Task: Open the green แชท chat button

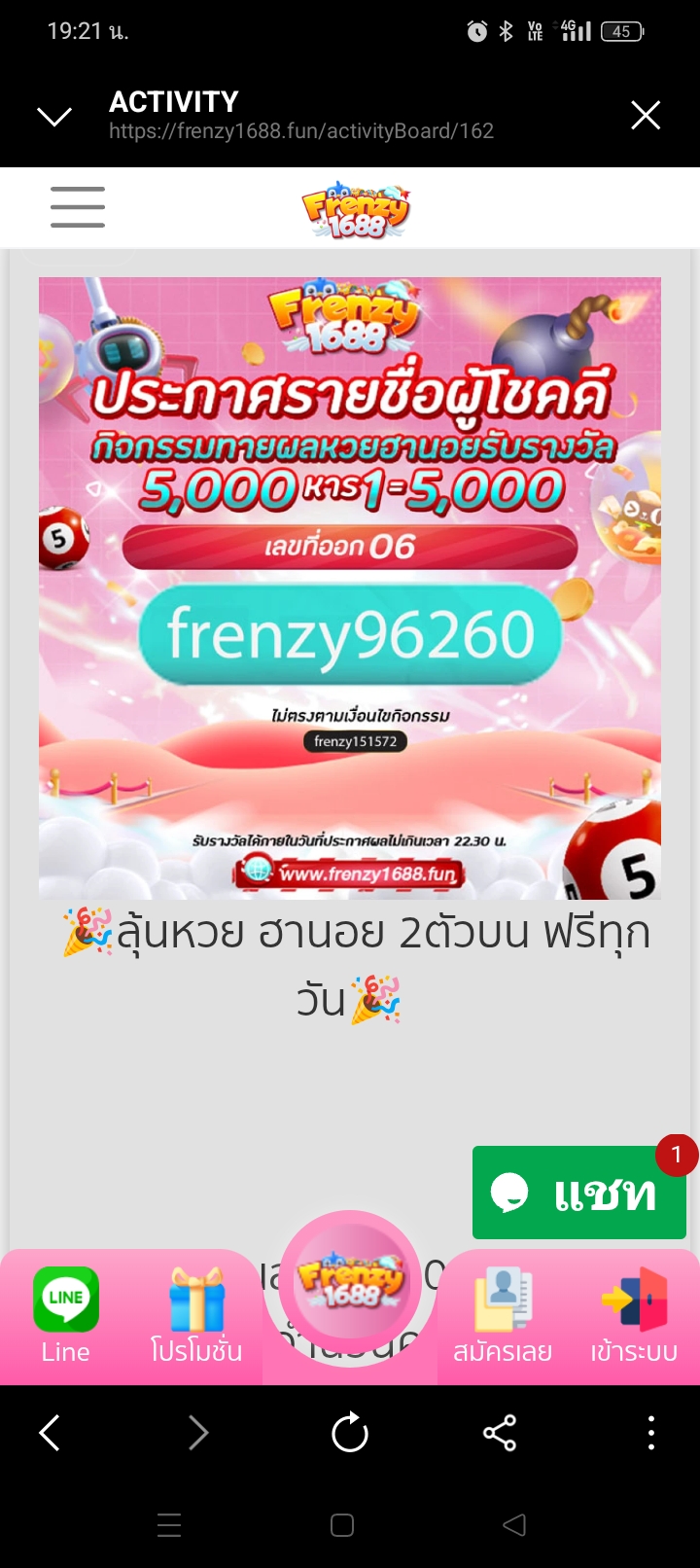Action: tap(579, 1193)
